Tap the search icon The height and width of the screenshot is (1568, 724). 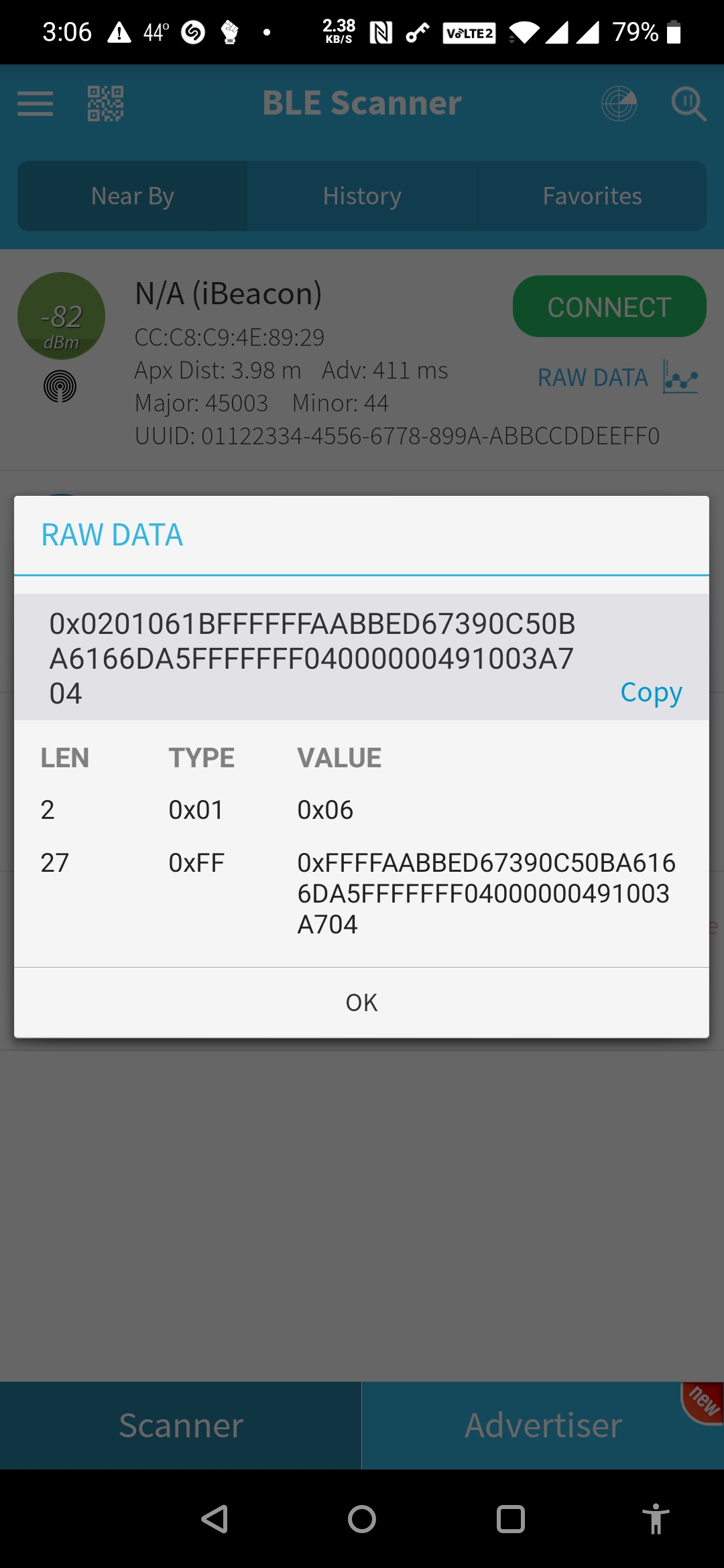tap(688, 104)
